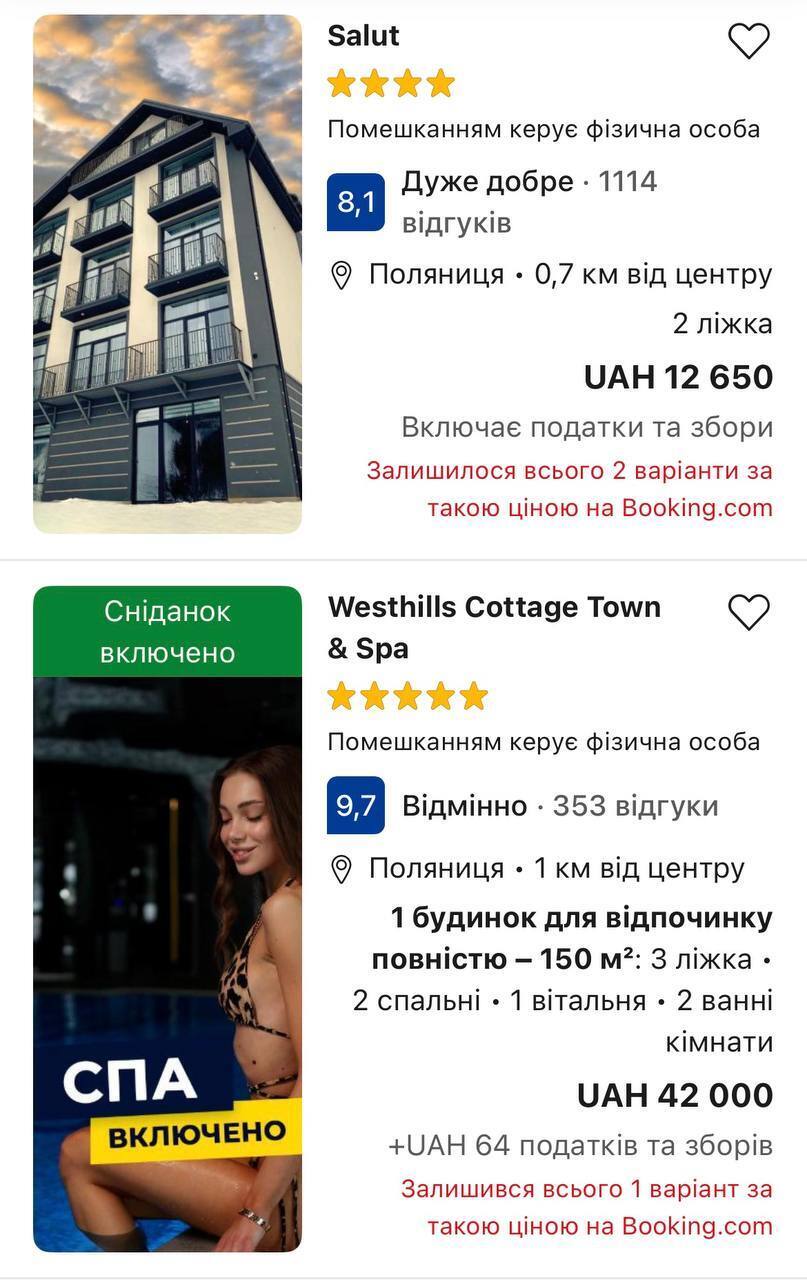
Task: Select the Salut hotel name
Action: 364,35
